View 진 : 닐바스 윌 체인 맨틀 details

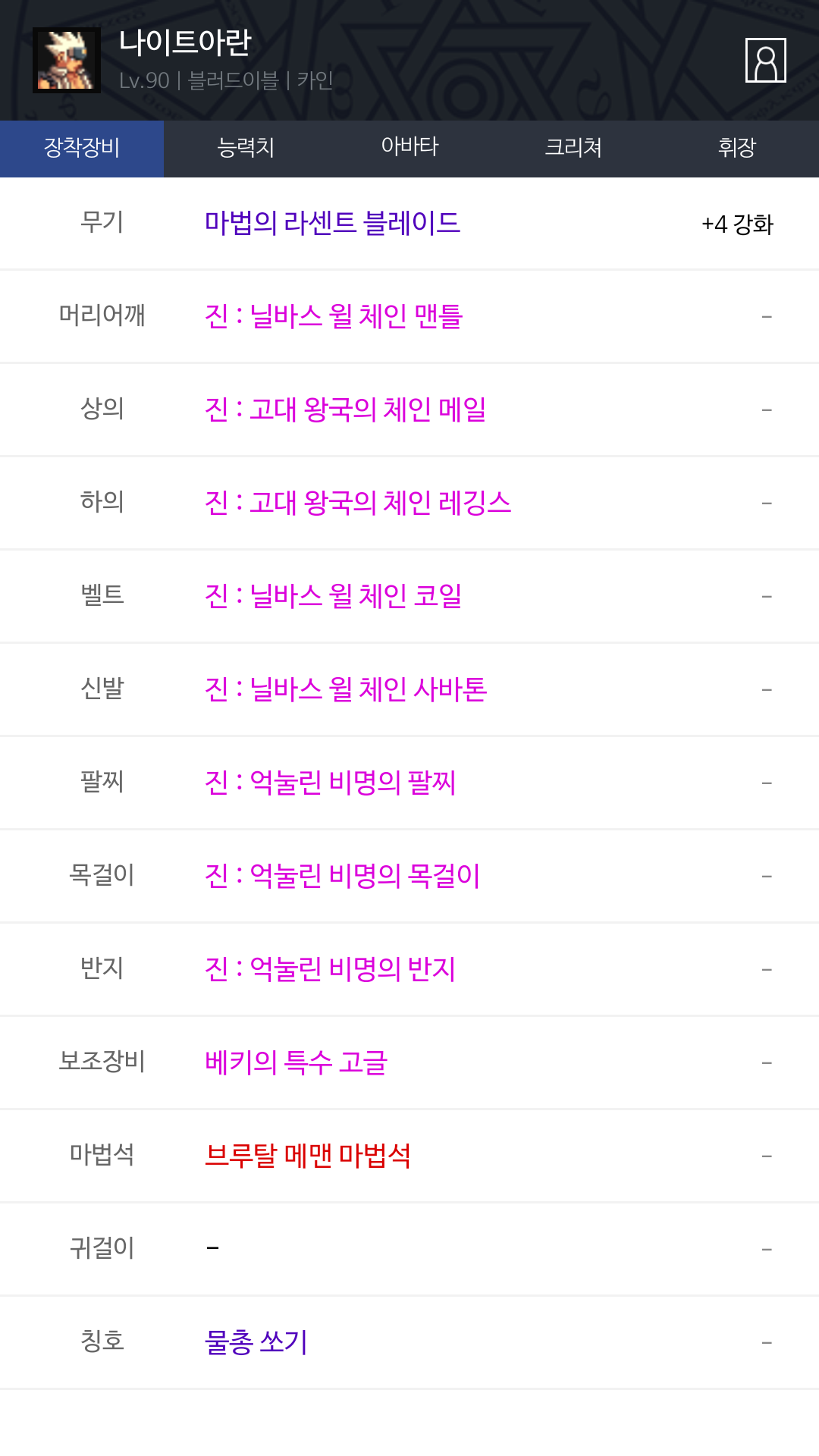334,316
